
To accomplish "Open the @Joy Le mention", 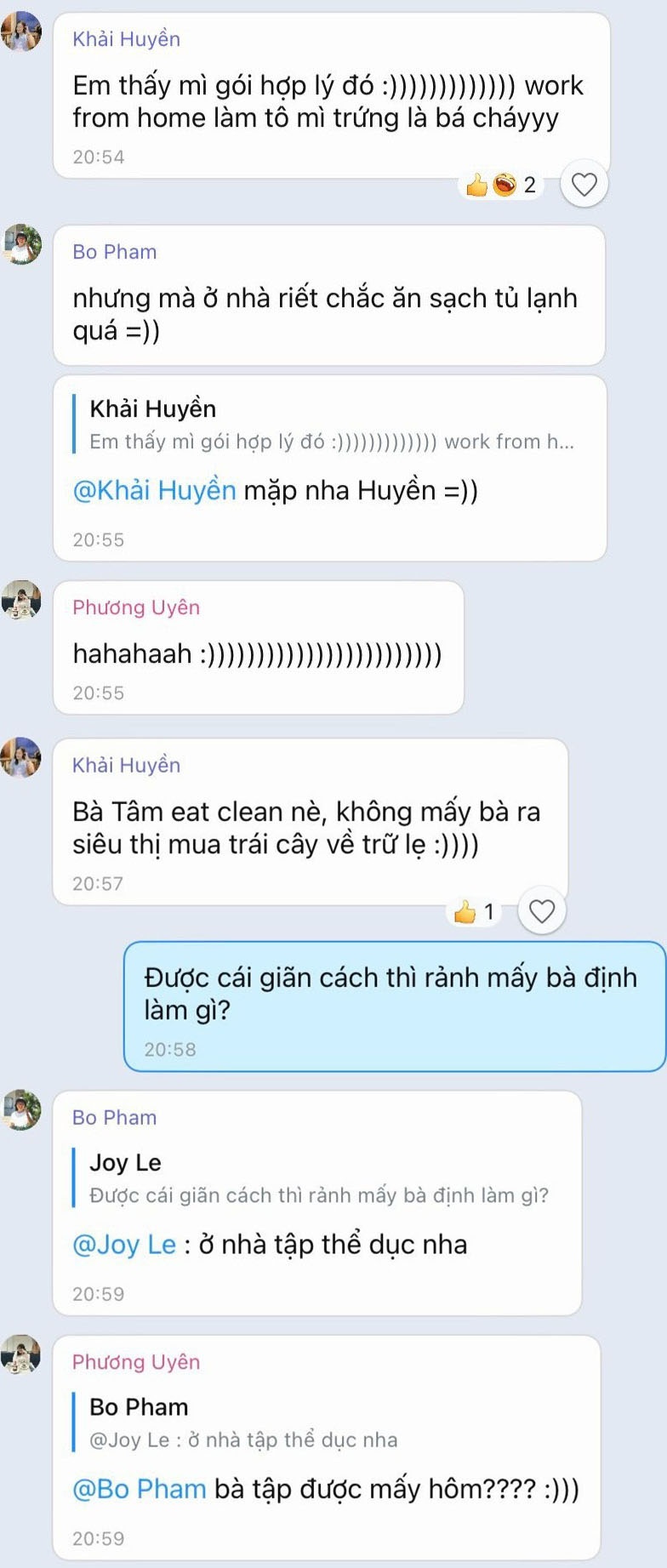I will [124, 1245].
